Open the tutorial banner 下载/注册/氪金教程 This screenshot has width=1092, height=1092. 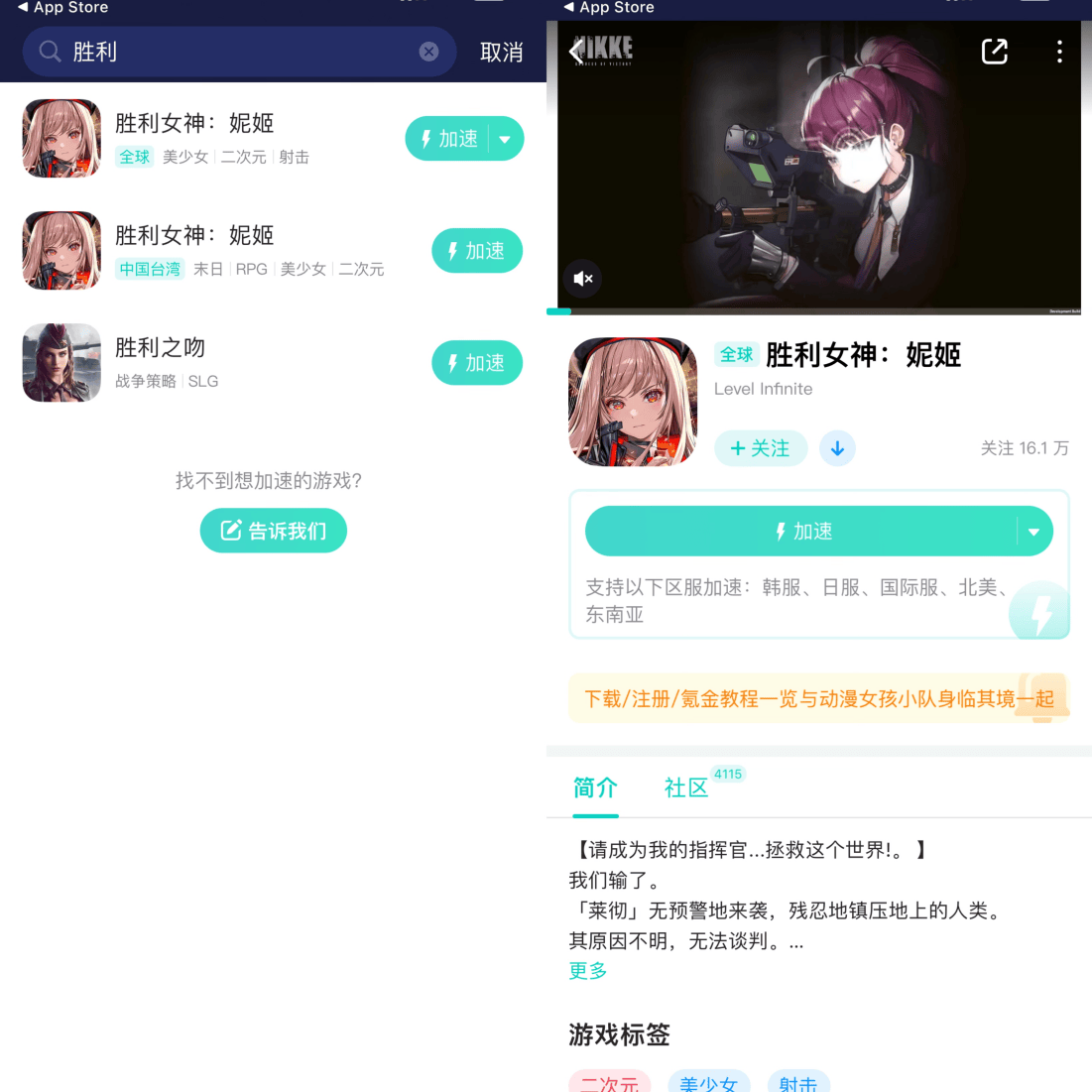pyautogui.click(x=818, y=699)
